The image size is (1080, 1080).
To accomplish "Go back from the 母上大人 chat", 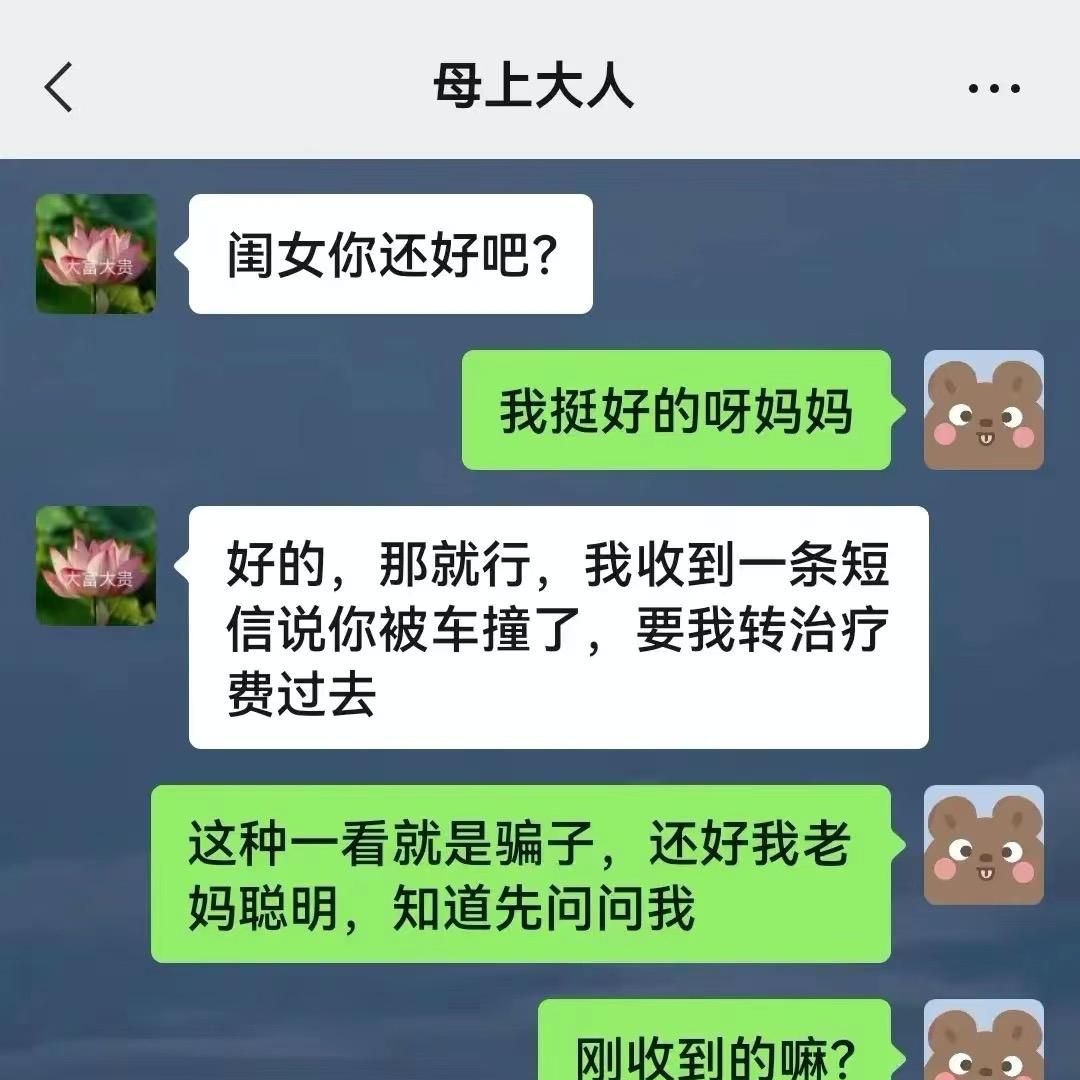I will point(60,87).
